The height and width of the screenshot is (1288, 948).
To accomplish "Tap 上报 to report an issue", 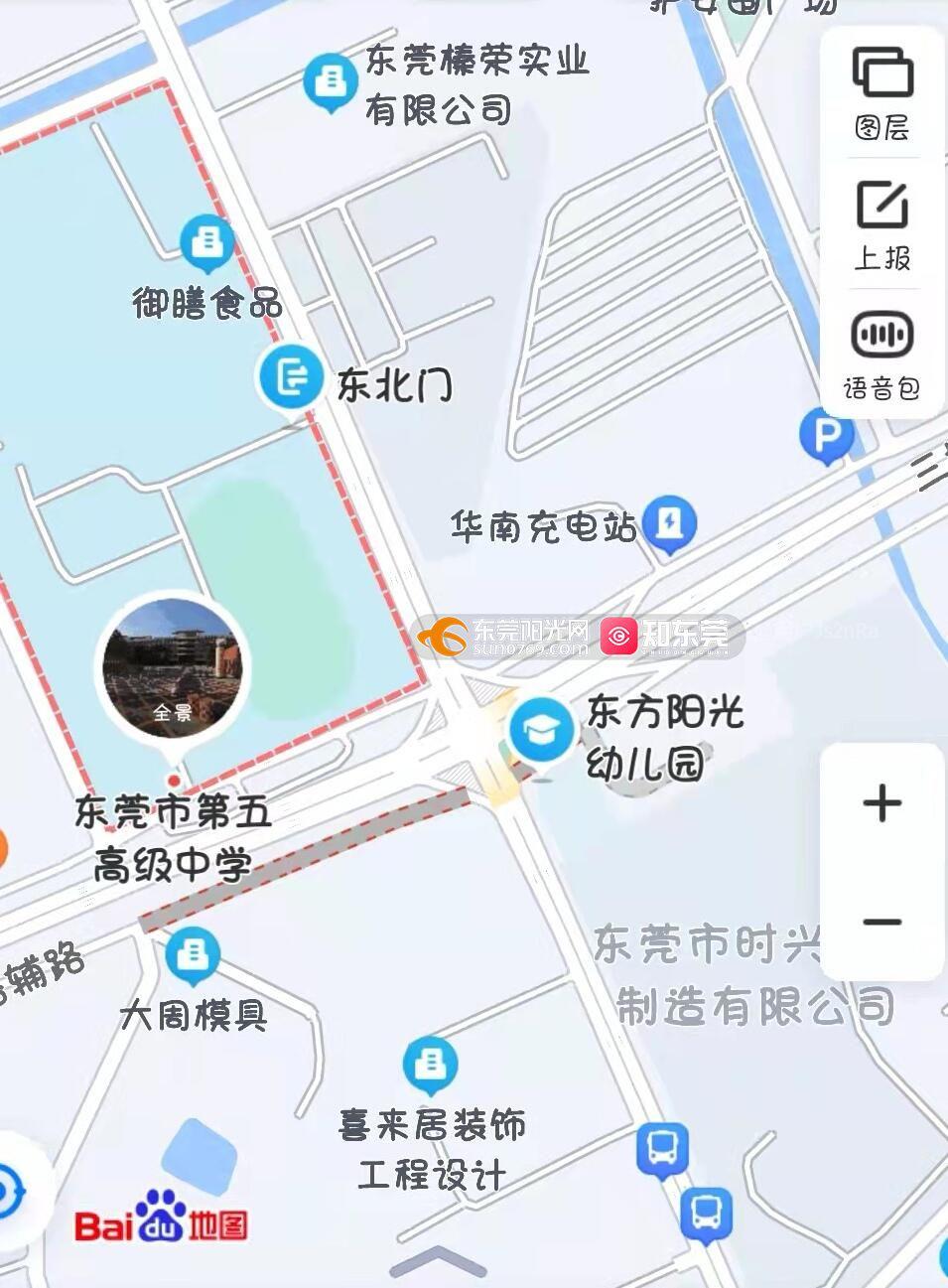I will (x=881, y=225).
